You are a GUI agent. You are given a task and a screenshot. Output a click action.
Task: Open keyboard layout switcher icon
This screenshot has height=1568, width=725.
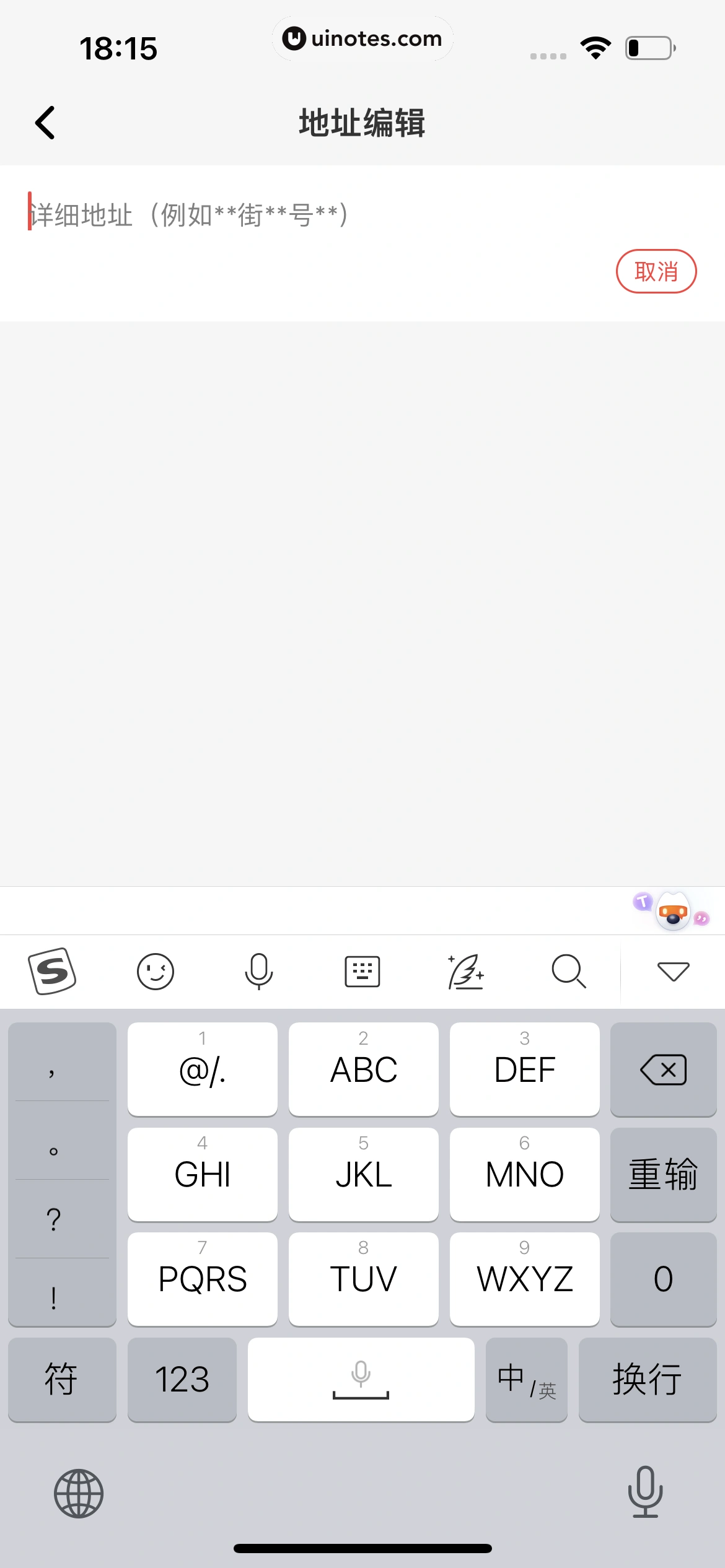coord(362,970)
